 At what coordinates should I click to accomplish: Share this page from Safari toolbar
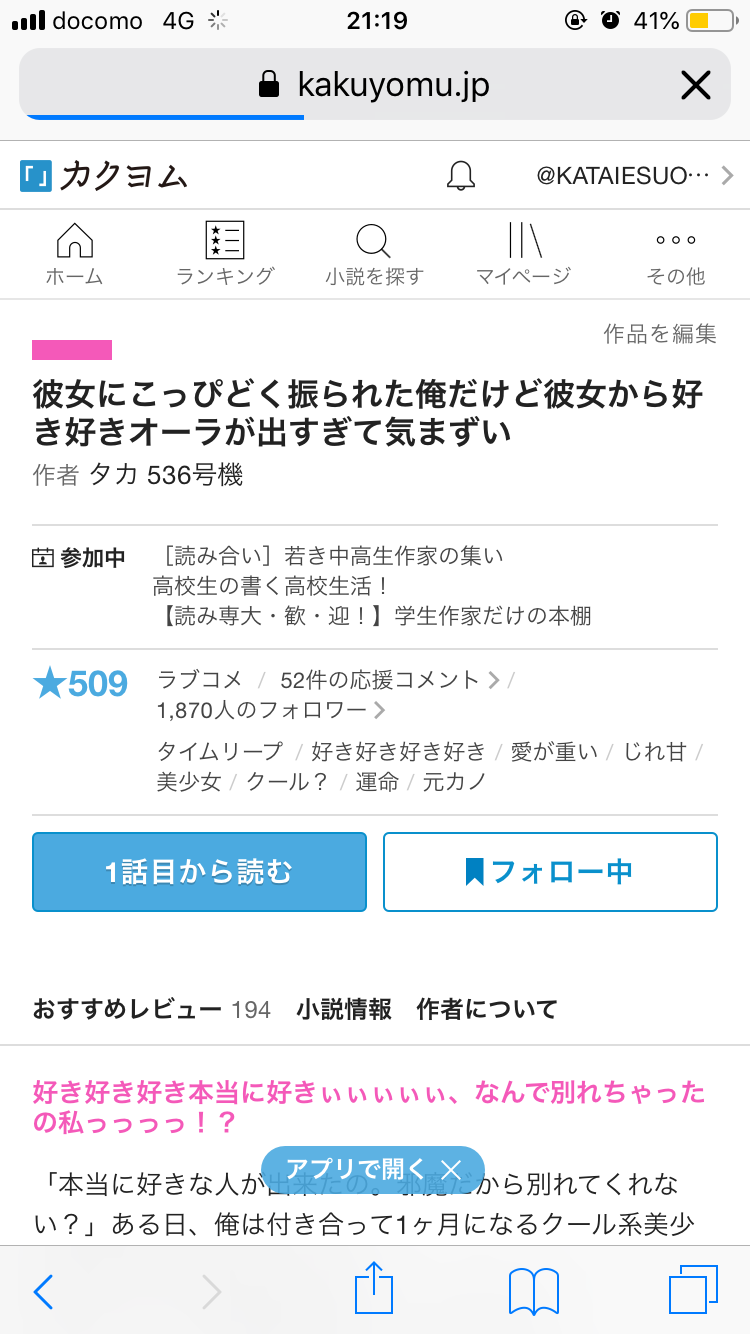(x=374, y=1290)
